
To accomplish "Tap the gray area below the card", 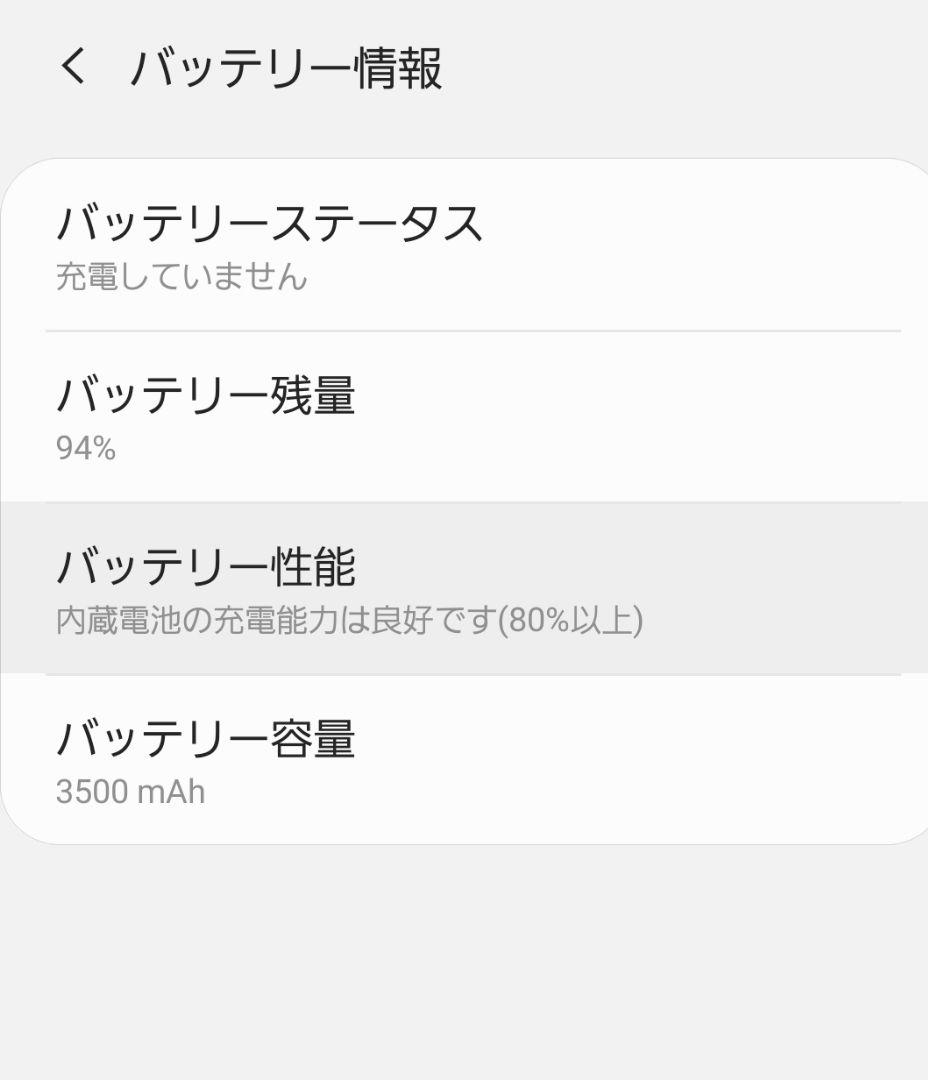I will coord(464,960).
